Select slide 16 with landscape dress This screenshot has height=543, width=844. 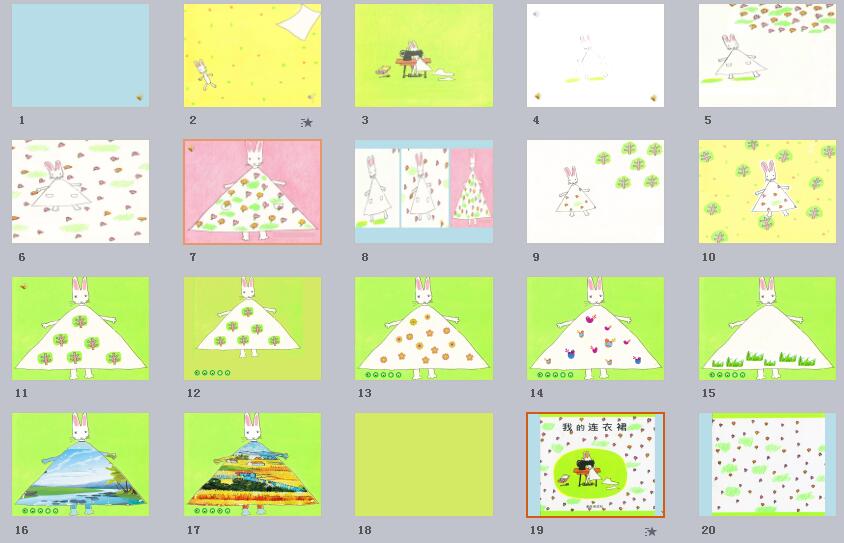[x=80, y=464]
